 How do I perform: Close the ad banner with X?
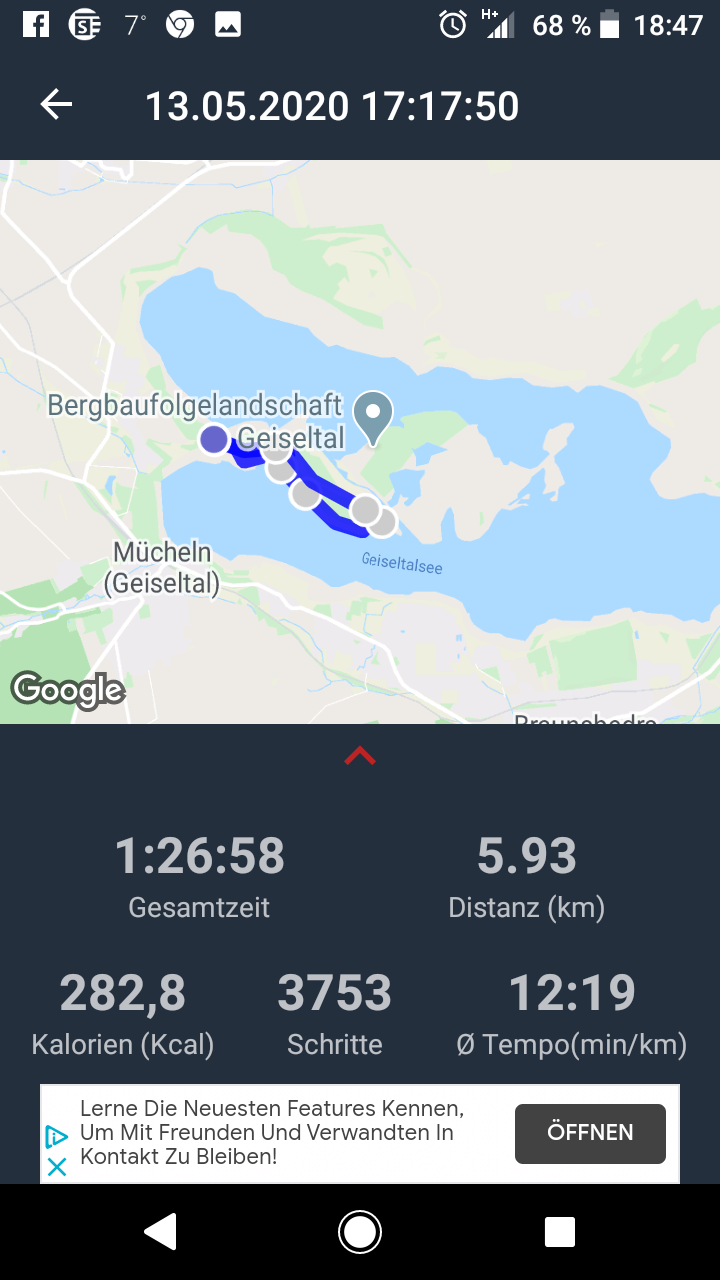pyautogui.click(x=57, y=1166)
